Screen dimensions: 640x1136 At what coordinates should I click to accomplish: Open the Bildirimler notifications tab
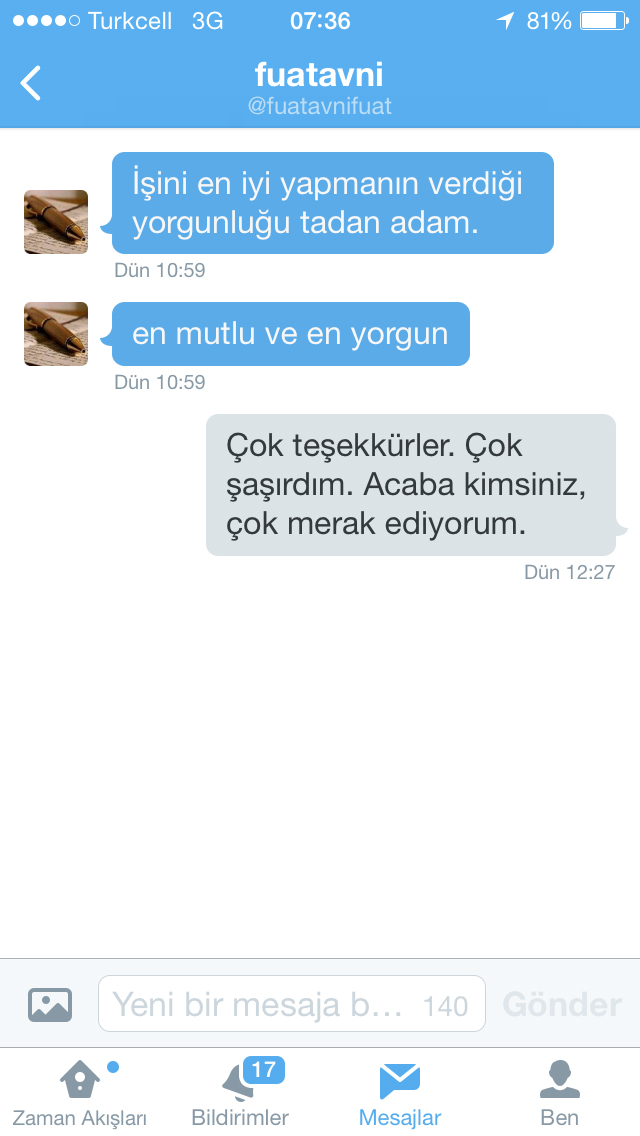(x=240, y=1093)
